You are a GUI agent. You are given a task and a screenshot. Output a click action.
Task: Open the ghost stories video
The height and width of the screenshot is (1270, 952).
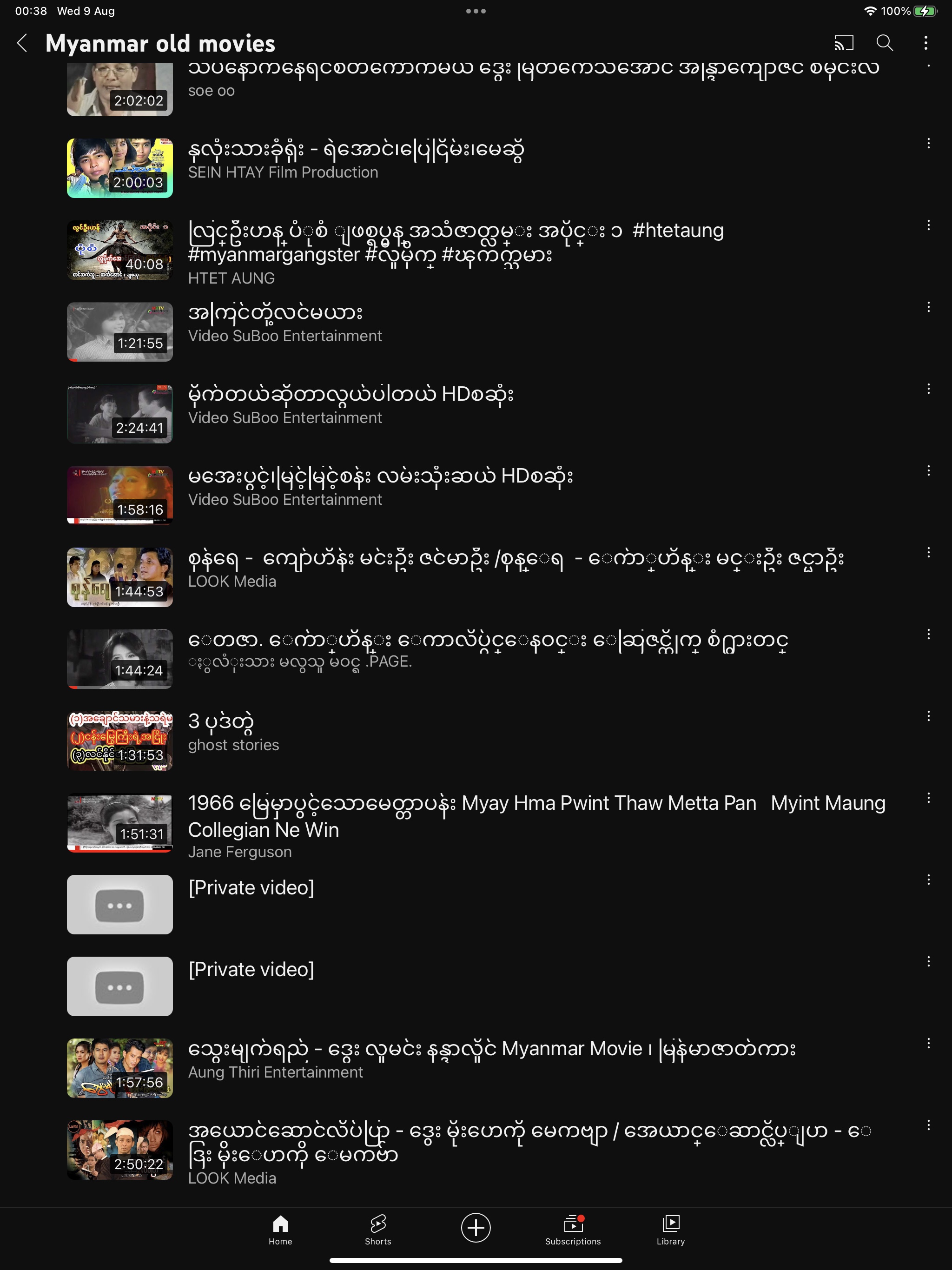(x=119, y=741)
